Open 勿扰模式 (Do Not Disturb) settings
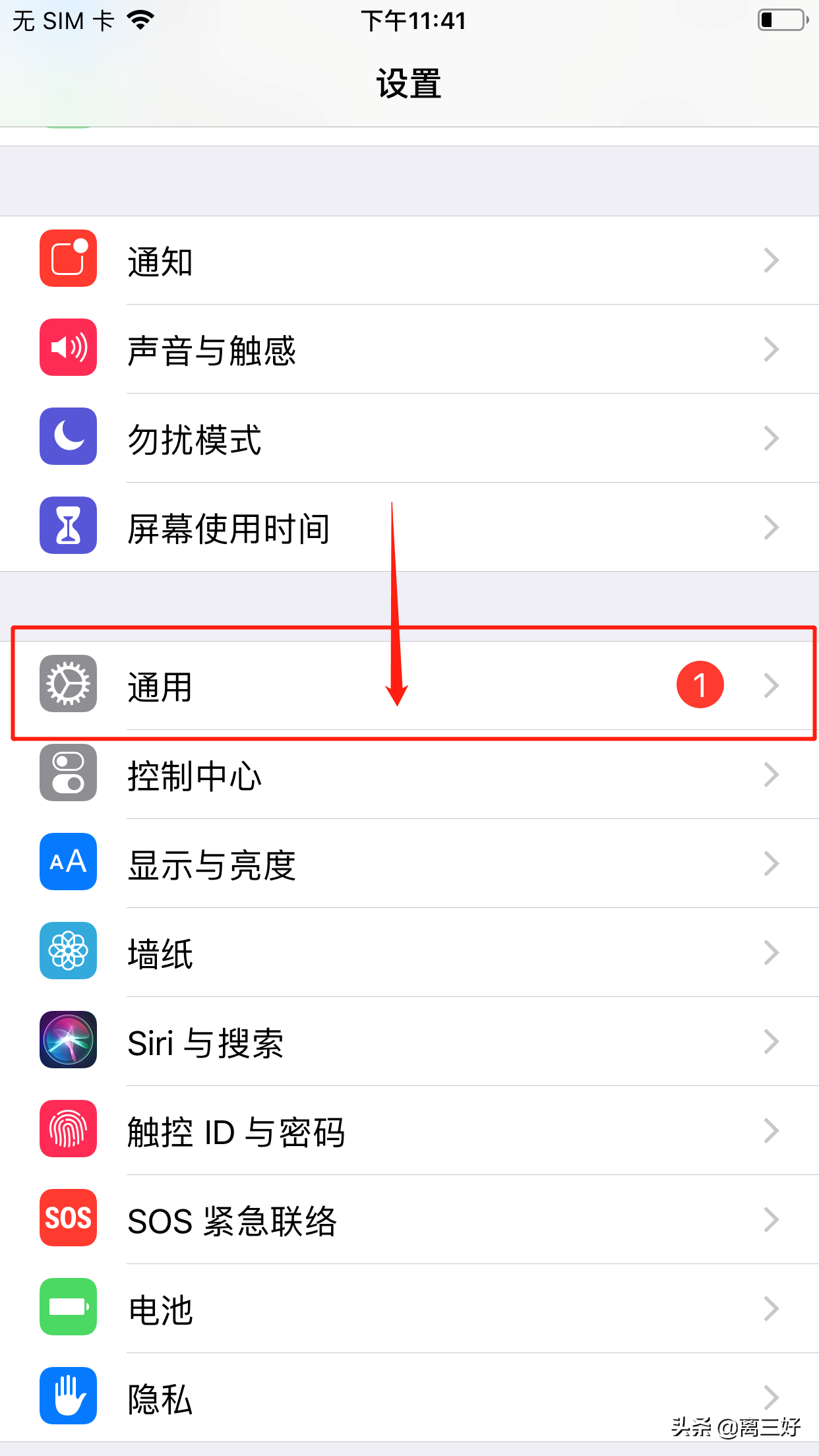 click(x=409, y=439)
